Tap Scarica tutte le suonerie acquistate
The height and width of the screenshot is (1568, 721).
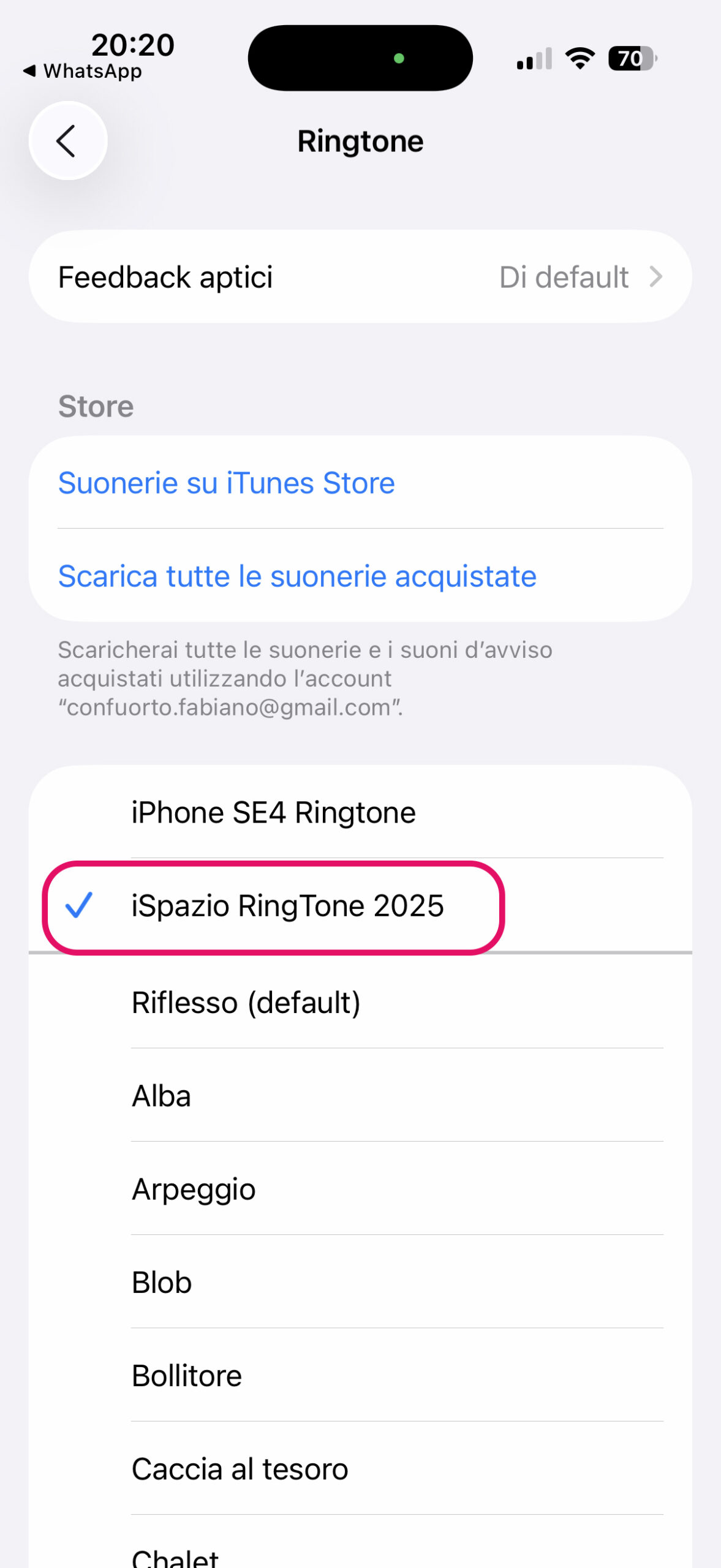[360, 576]
